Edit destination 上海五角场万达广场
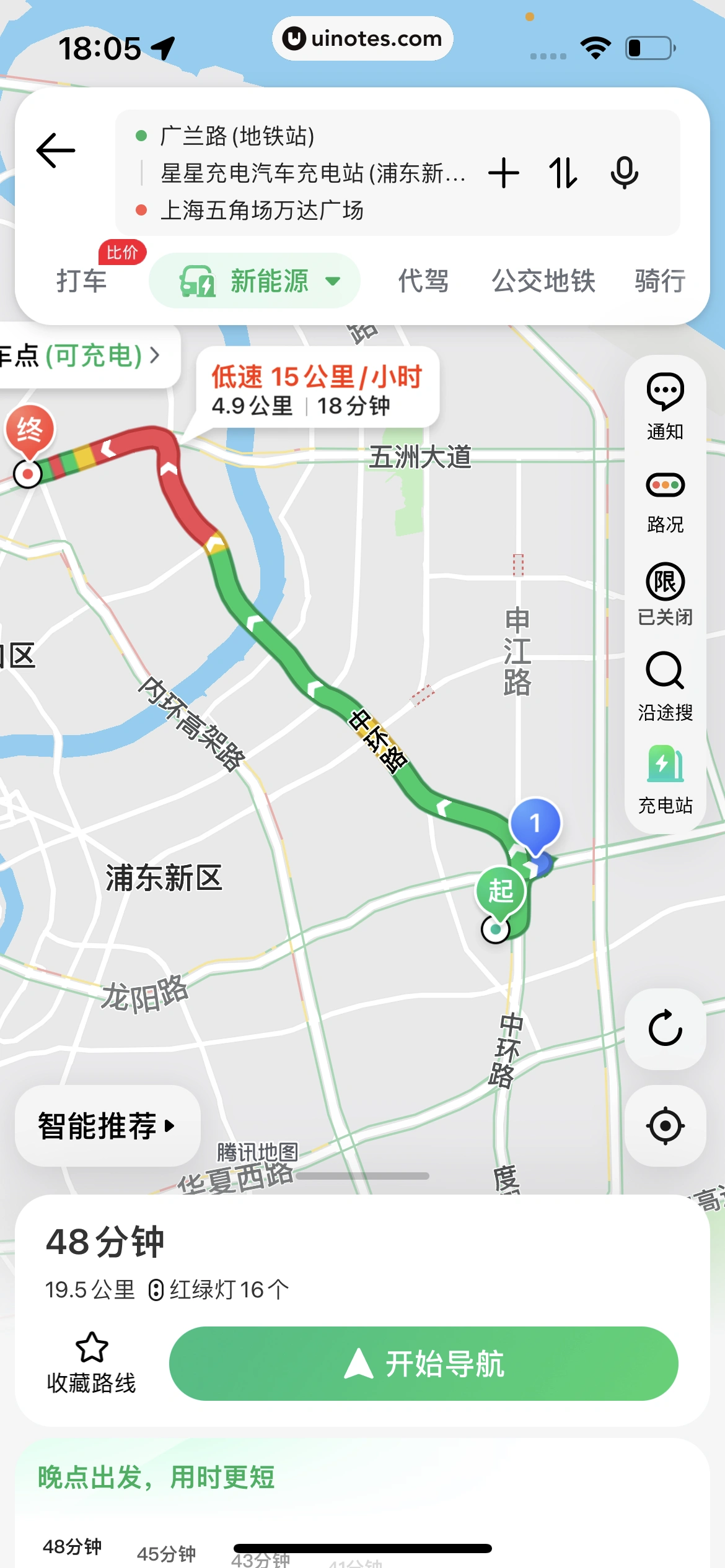Viewport: 725px width, 1568px height. pyautogui.click(x=261, y=211)
